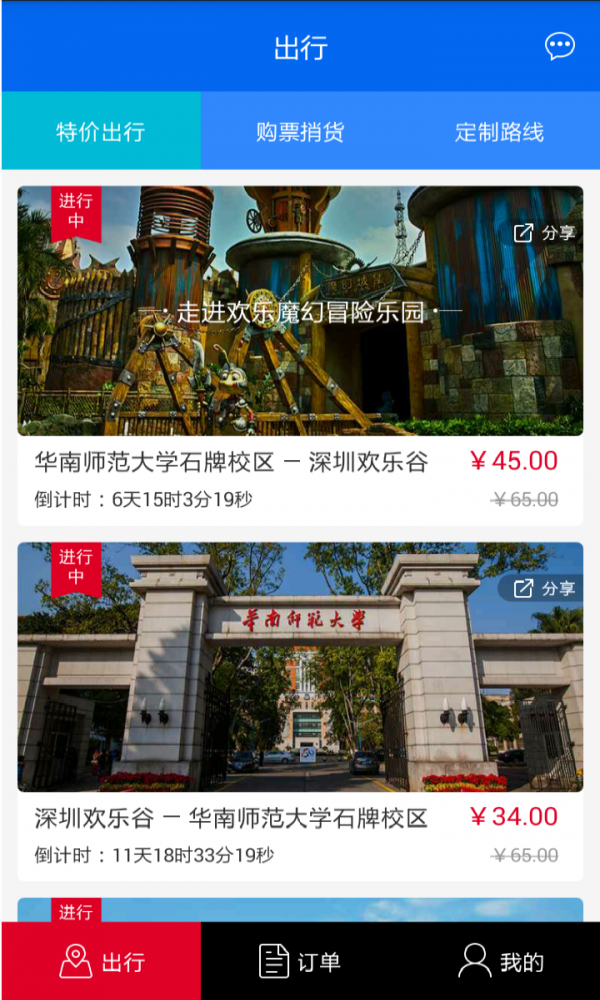Image resolution: width=600 pixels, height=1000 pixels.
Task: Share the 走进欢乐魔幻冒险乐园 trip
Action: [544, 233]
